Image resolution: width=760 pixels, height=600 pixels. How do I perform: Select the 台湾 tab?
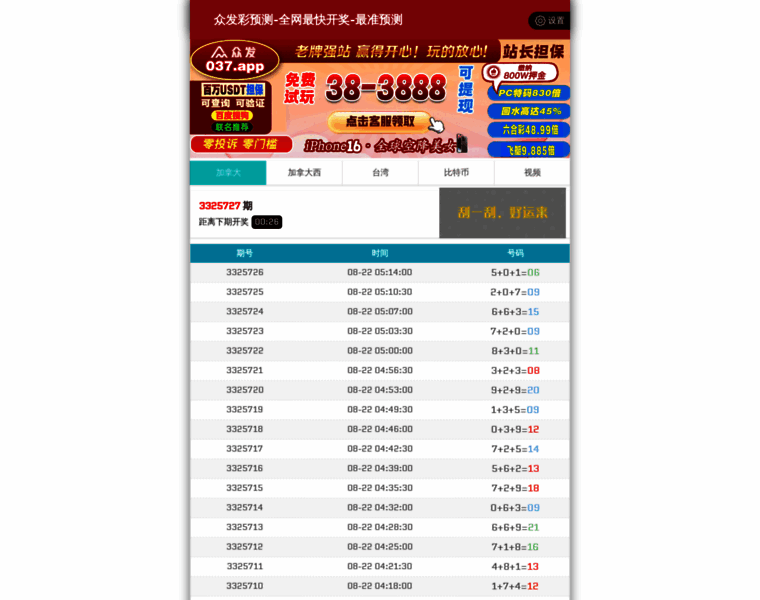click(380, 172)
